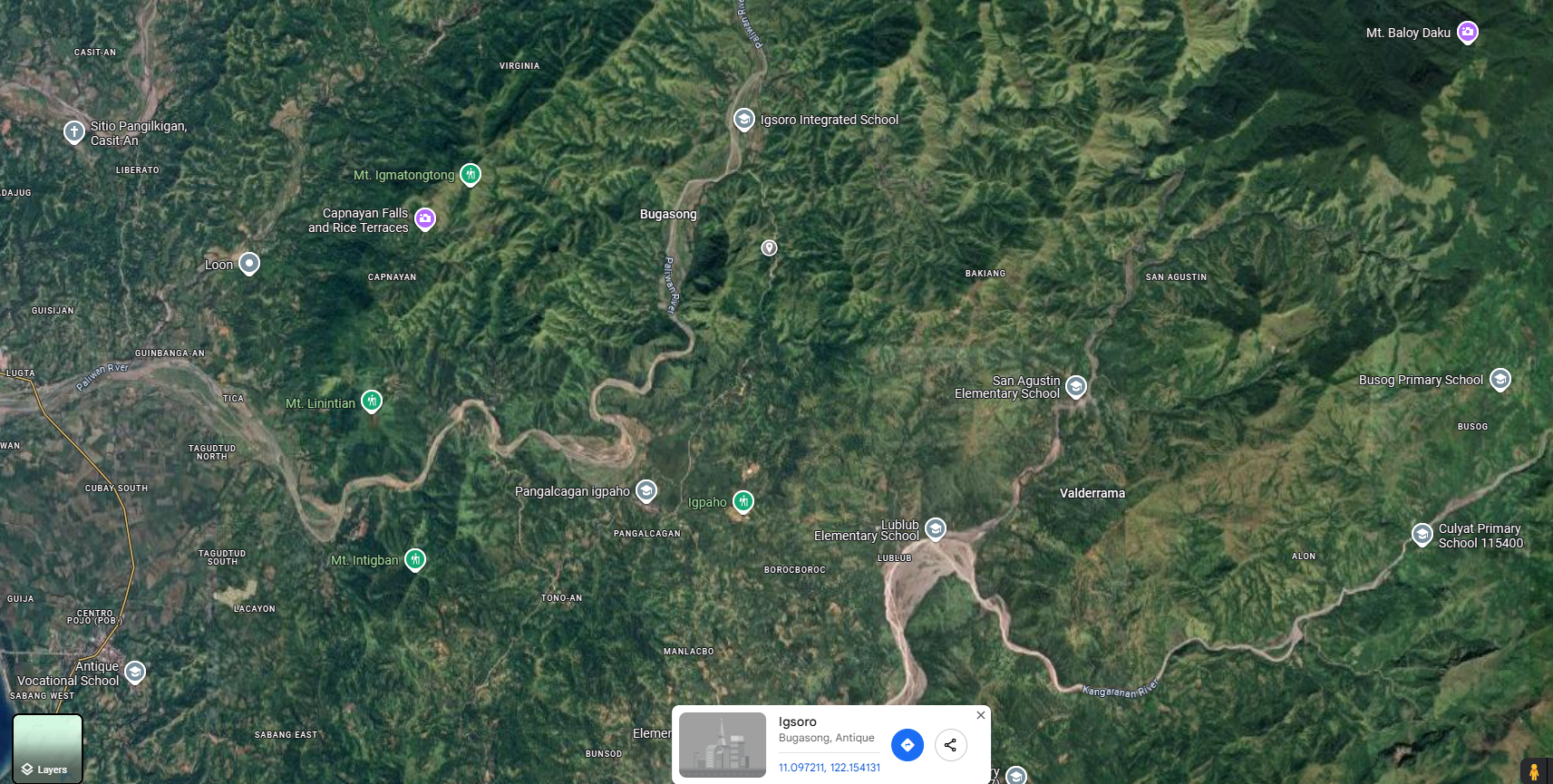Select the Lublub Elementary School marker
The height and width of the screenshot is (784, 1553).
936,528
